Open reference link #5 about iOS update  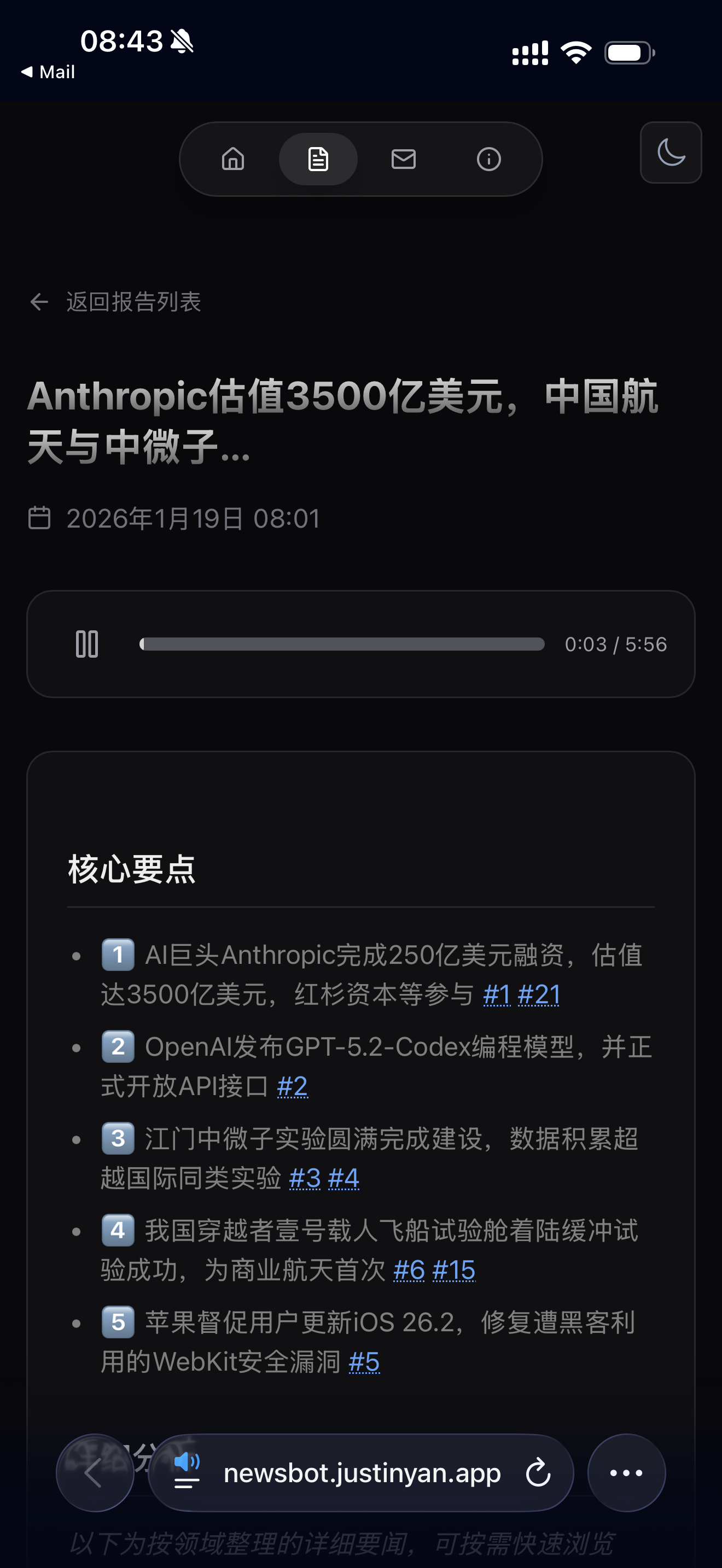pos(364,1362)
